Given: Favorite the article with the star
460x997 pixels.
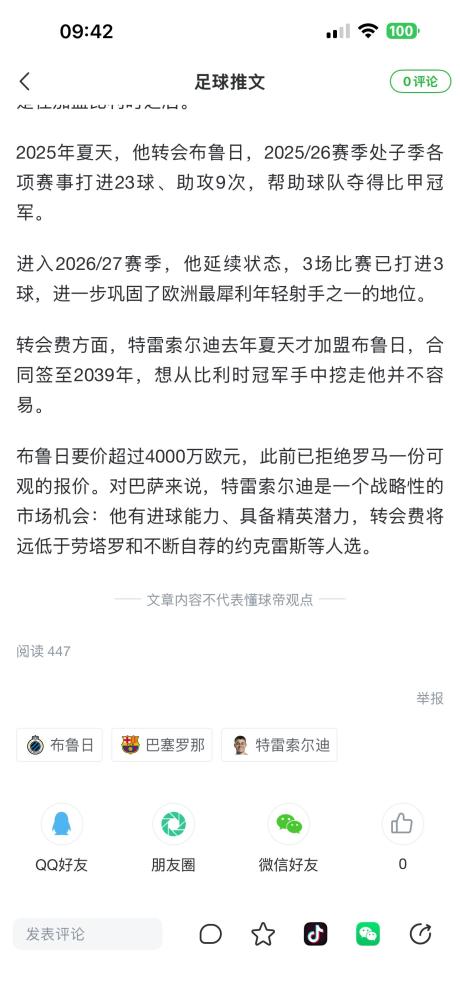Looking at the screenshot, I should tap(263, 934).
